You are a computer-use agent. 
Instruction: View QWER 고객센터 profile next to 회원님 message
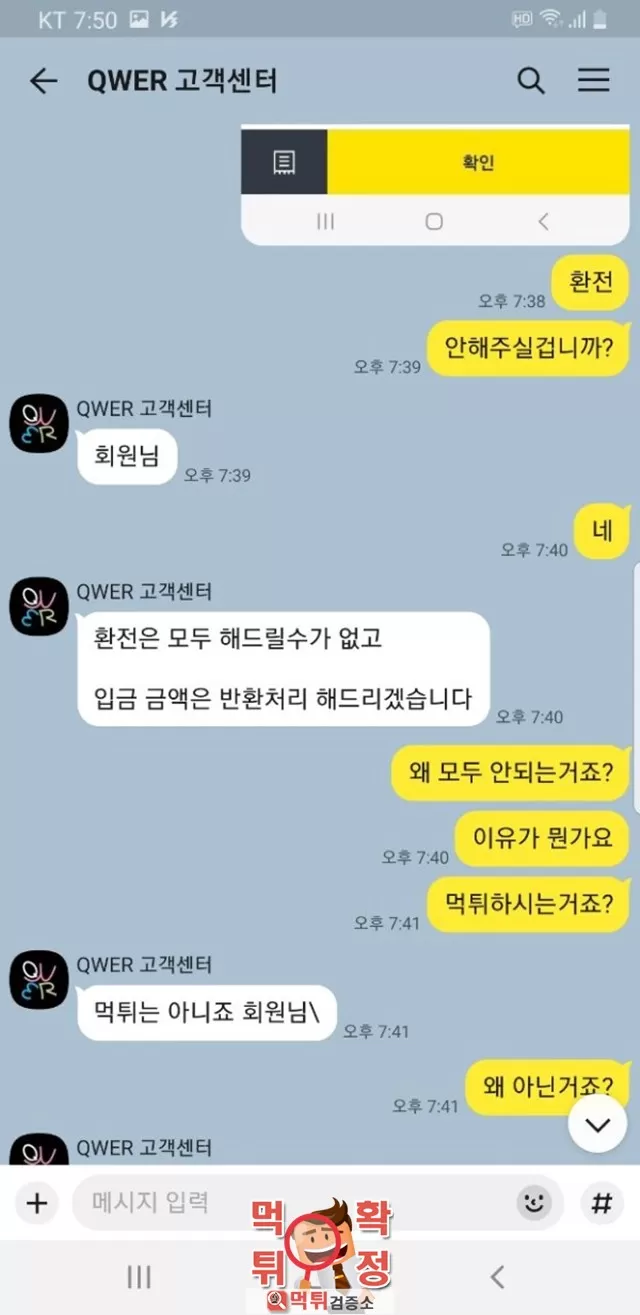pyautogui.click(x=39, y=424)
